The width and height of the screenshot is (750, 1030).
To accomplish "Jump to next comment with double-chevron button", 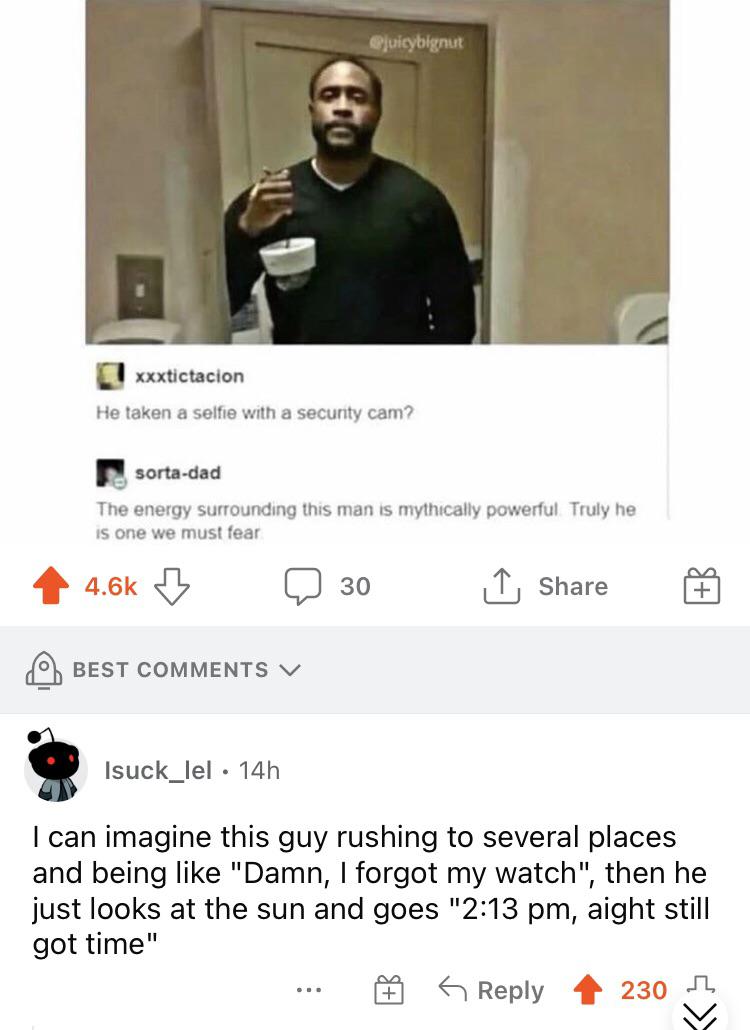I will click(x=699, y=1015).
